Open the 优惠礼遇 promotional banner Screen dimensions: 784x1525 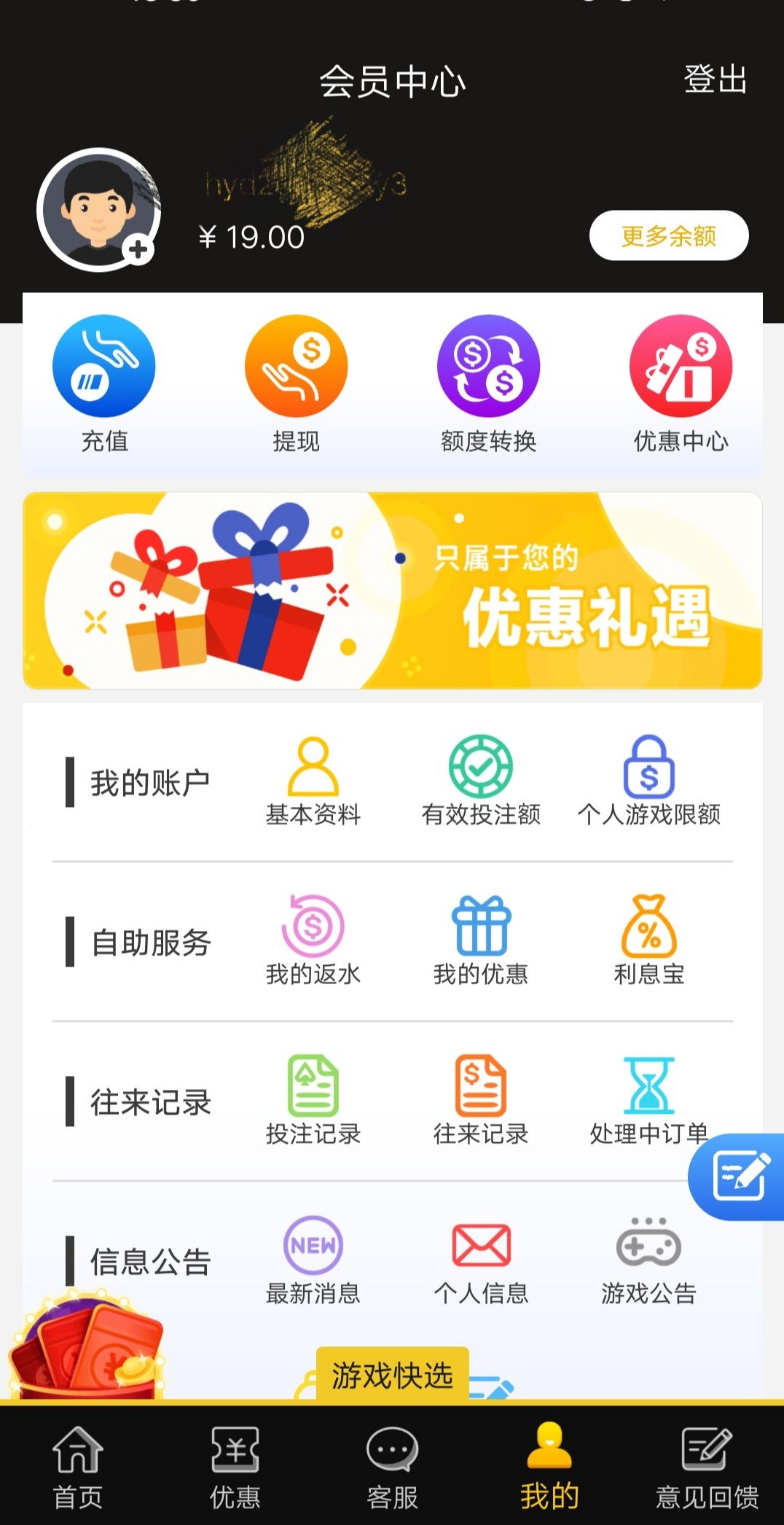[x=392, y=590]
